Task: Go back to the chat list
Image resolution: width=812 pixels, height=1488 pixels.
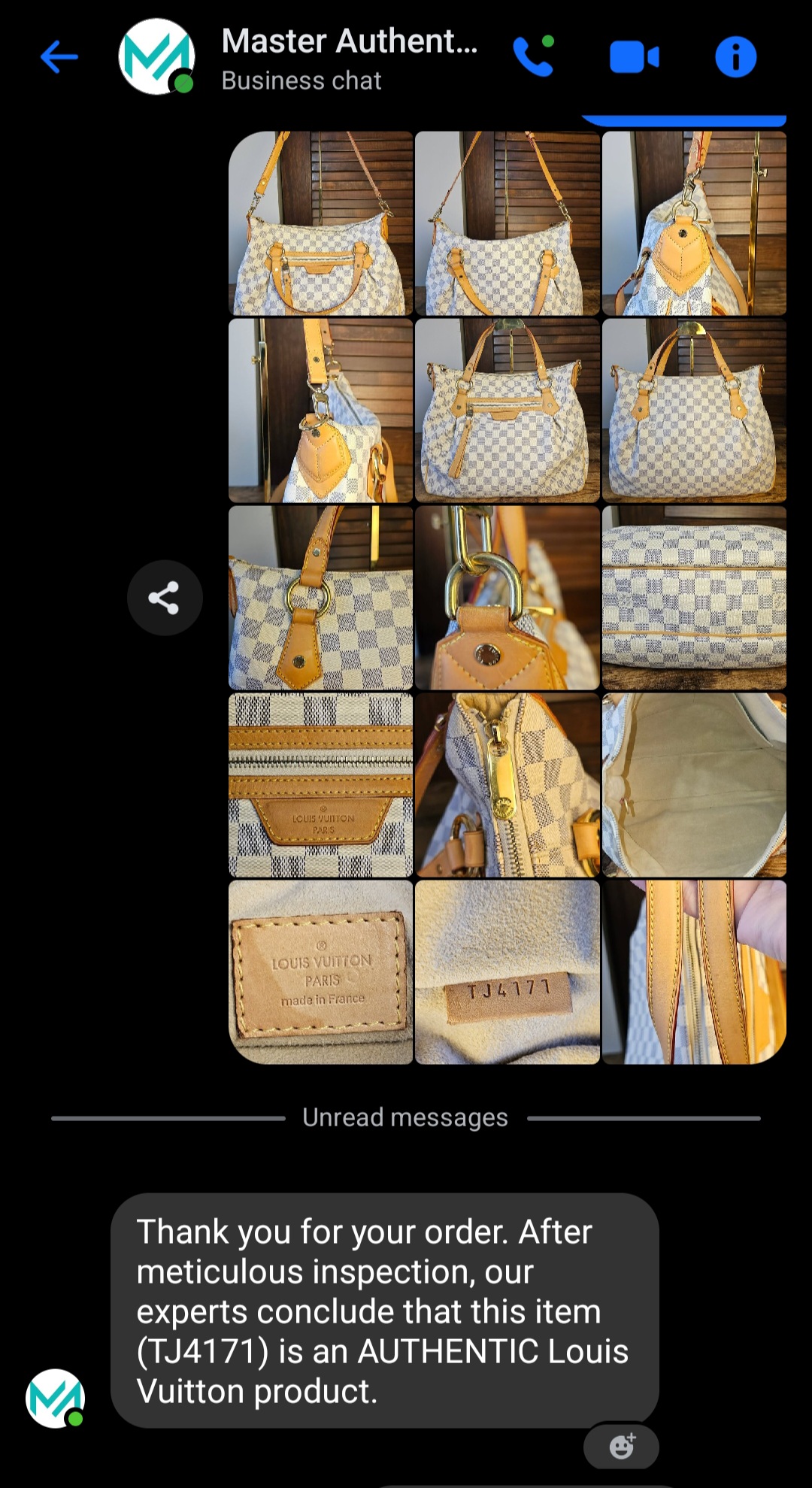Action: 59,57
